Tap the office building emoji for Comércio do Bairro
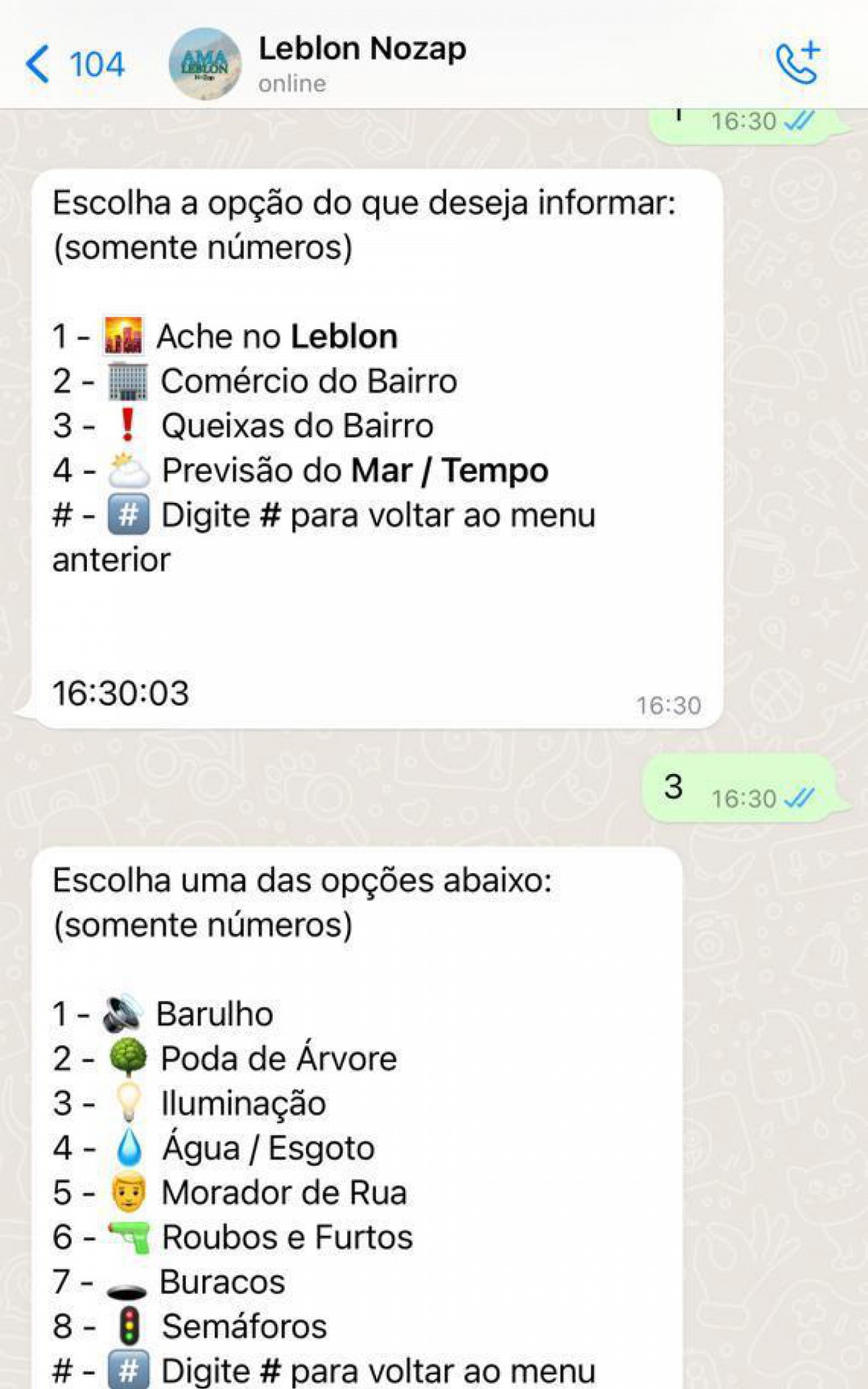This screenshot has width=868, height=1389. pos(127,381)
